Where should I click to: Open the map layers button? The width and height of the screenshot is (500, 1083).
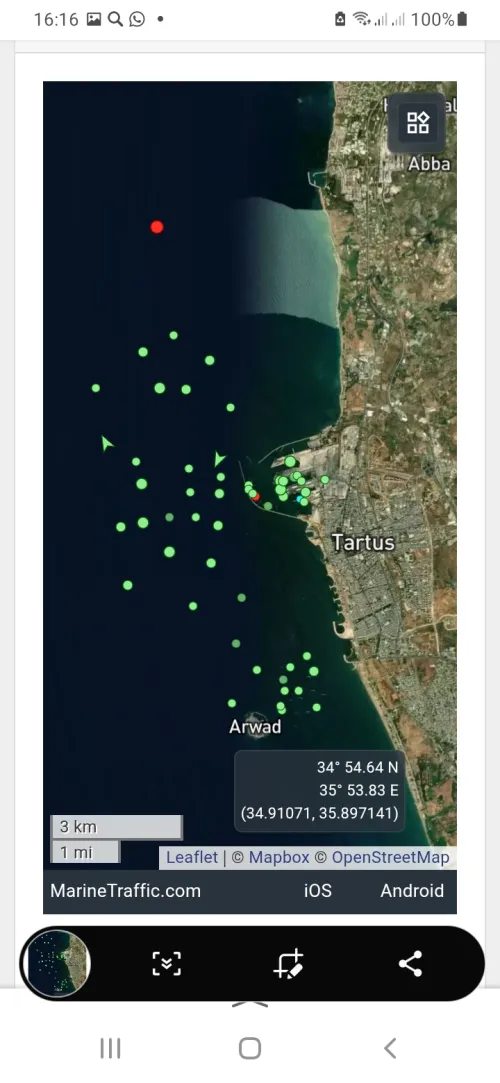(417, 123)
